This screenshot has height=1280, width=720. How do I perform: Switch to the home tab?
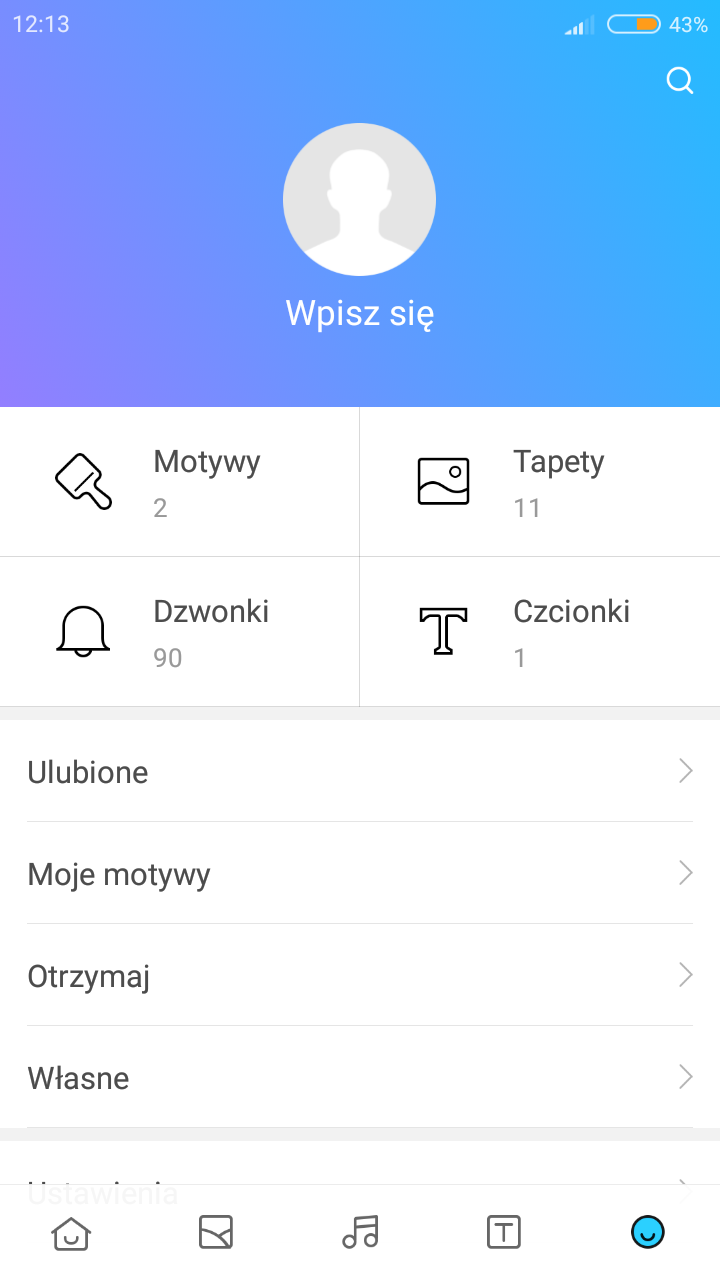pos(71,1232)
